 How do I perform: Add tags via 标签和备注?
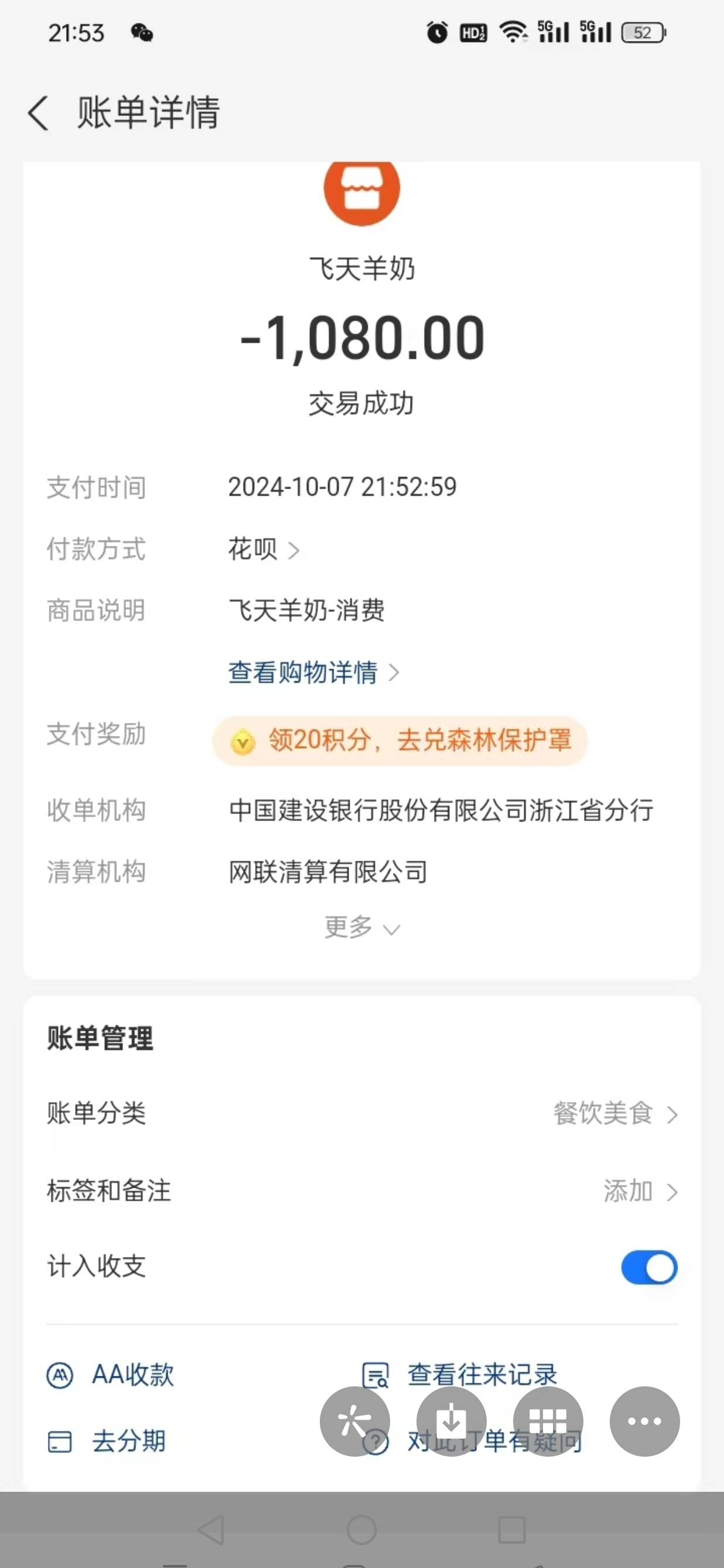pos(639,1191)
